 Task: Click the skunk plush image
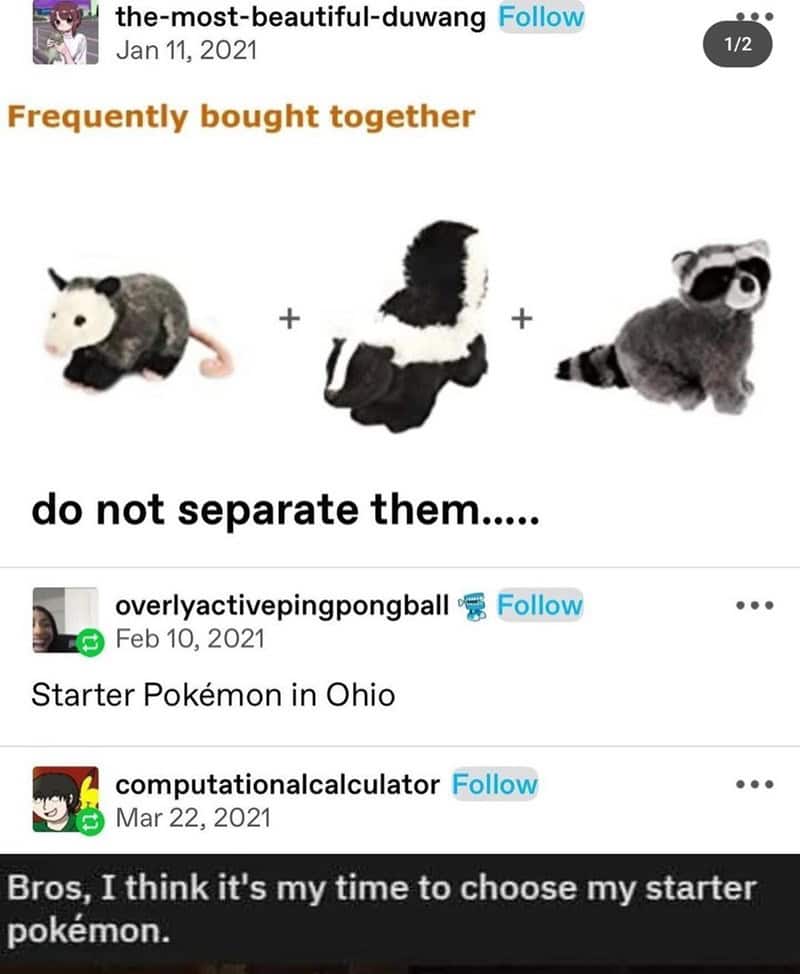pyautogui.click(x=410, y=320)
